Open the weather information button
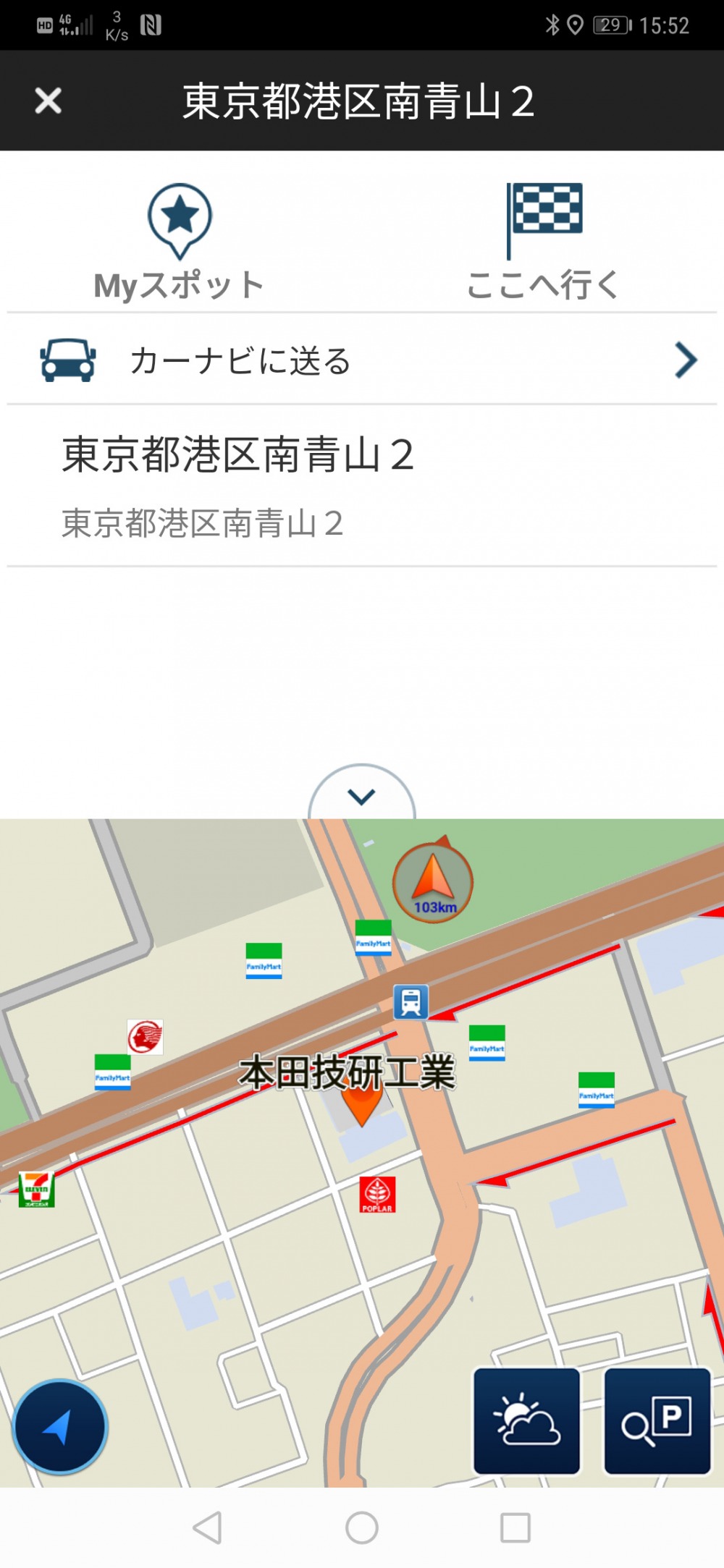This screenshot has width=724, height=1568. (x=526, y=1421)
